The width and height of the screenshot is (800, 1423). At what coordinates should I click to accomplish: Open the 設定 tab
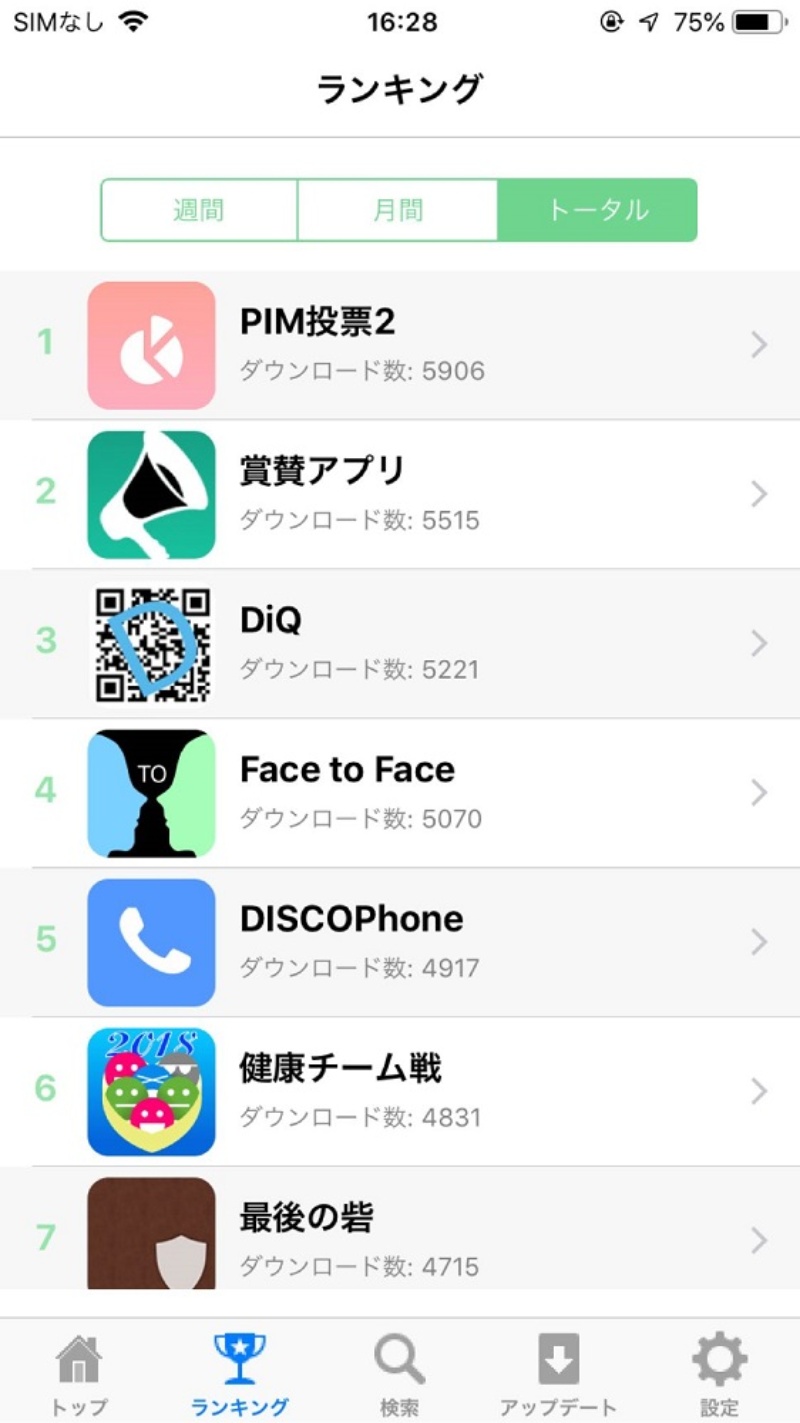pyautogui.click(x=719, y=1373)
